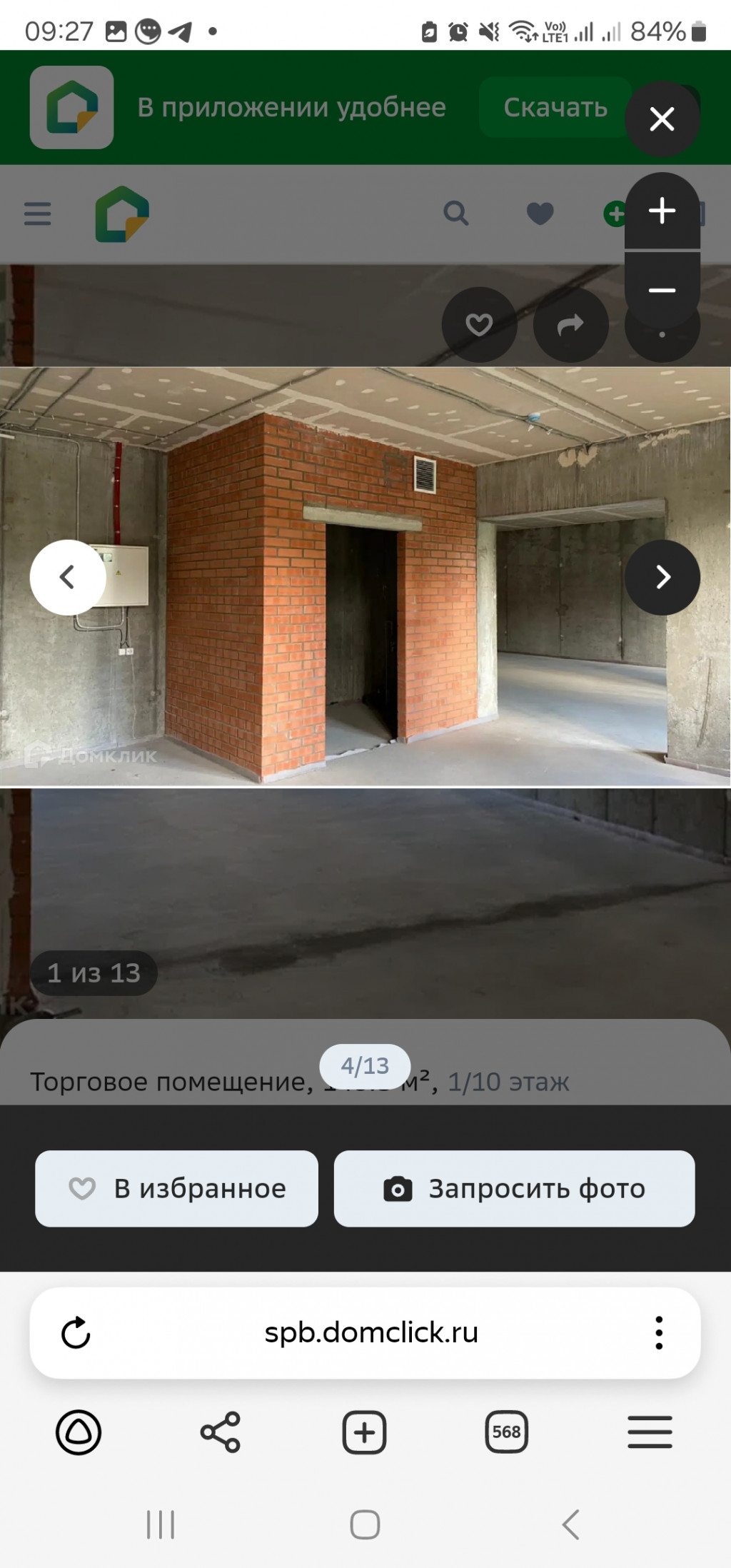This screenshot has width=731, height=1568.
Task: Tap Запросить фото to request photos
Action: click(x=514, y=1188)
